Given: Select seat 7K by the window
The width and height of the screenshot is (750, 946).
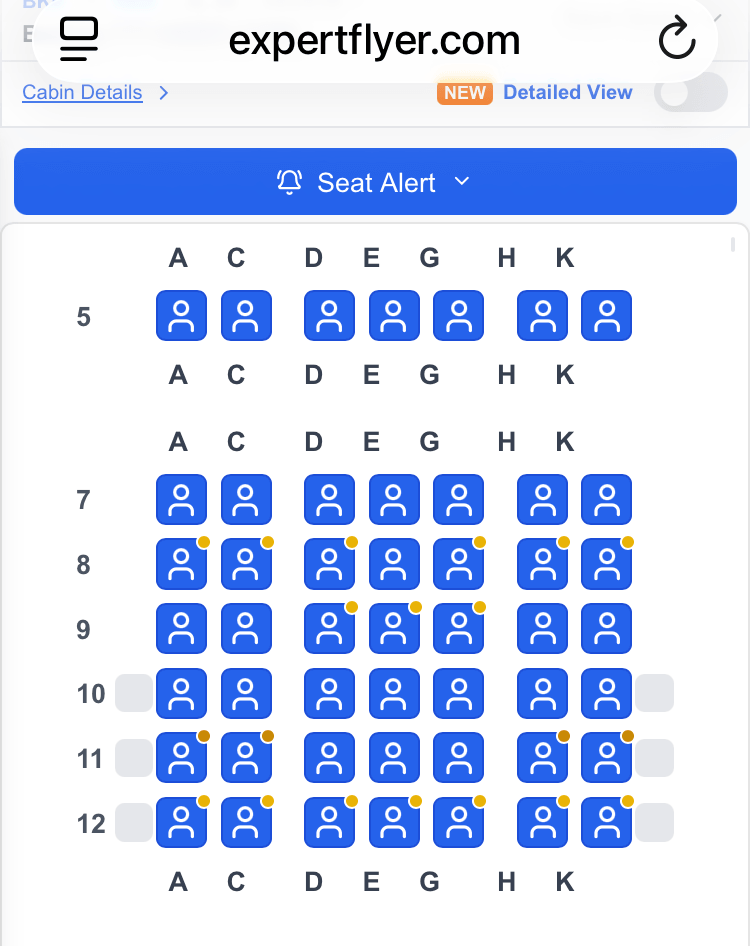Looking at the screenshot, I should coord(606,499).
